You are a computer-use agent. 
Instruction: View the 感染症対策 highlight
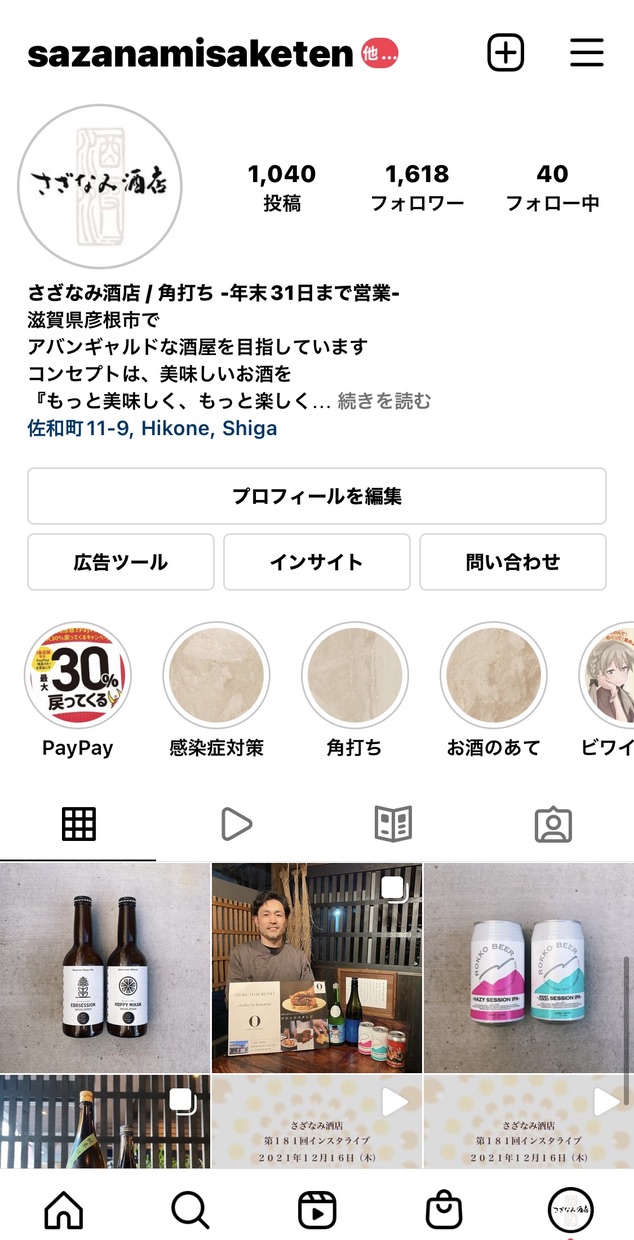point(216,676)
